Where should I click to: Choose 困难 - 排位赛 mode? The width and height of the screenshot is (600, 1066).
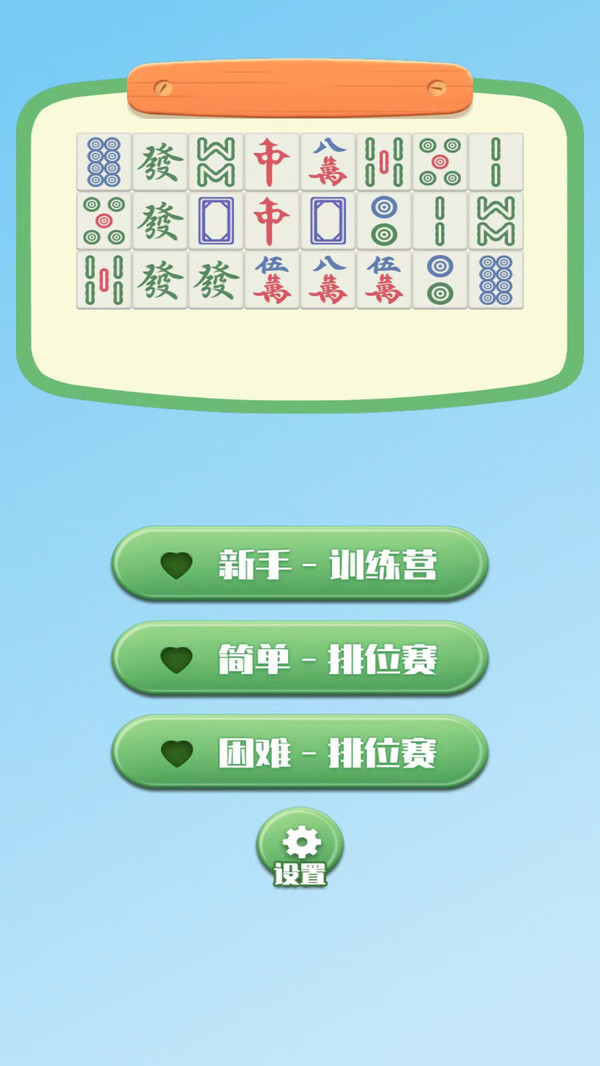pyautogui.click(x=300, y=752)
